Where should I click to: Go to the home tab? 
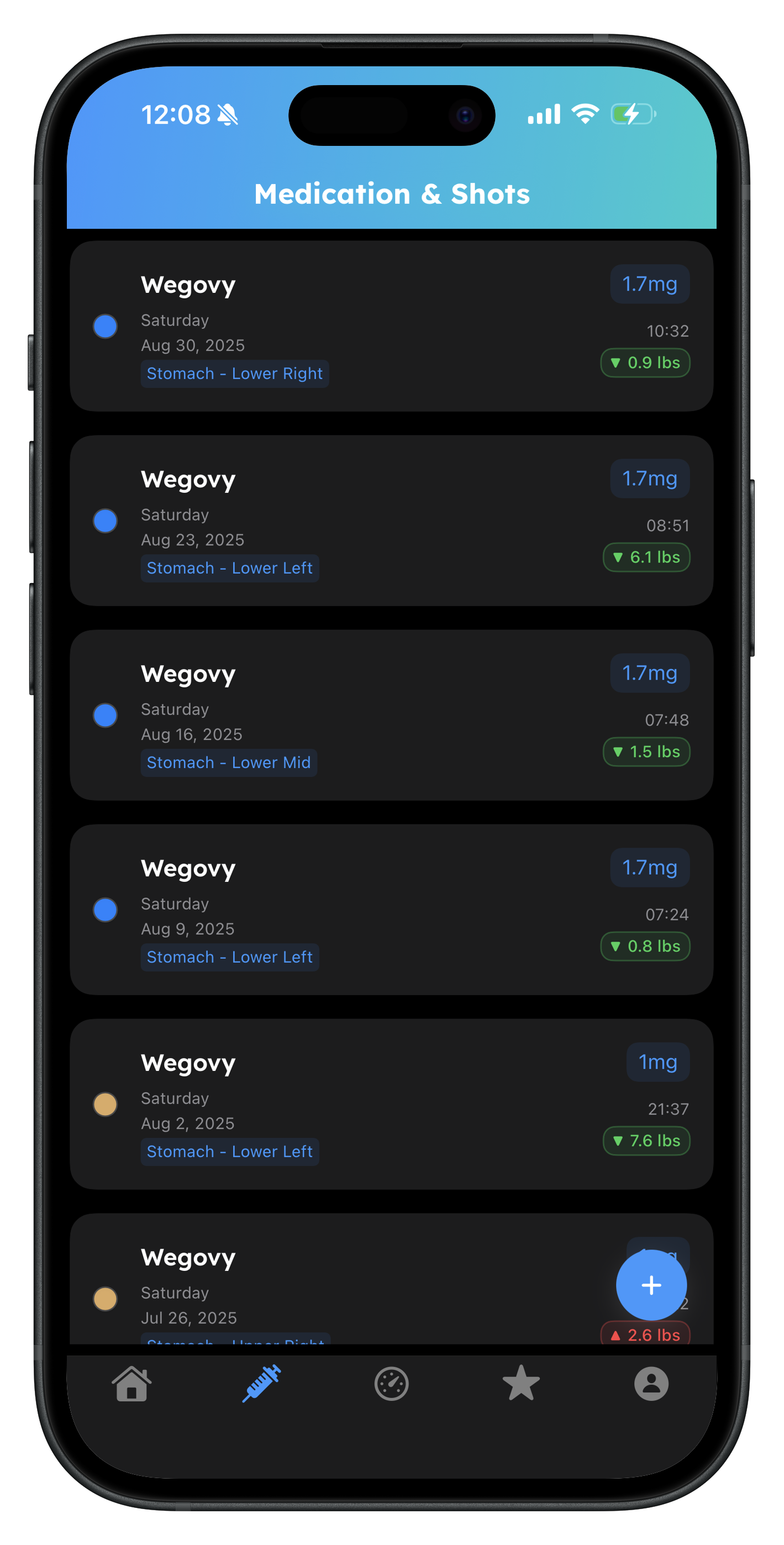point(131,1384)
